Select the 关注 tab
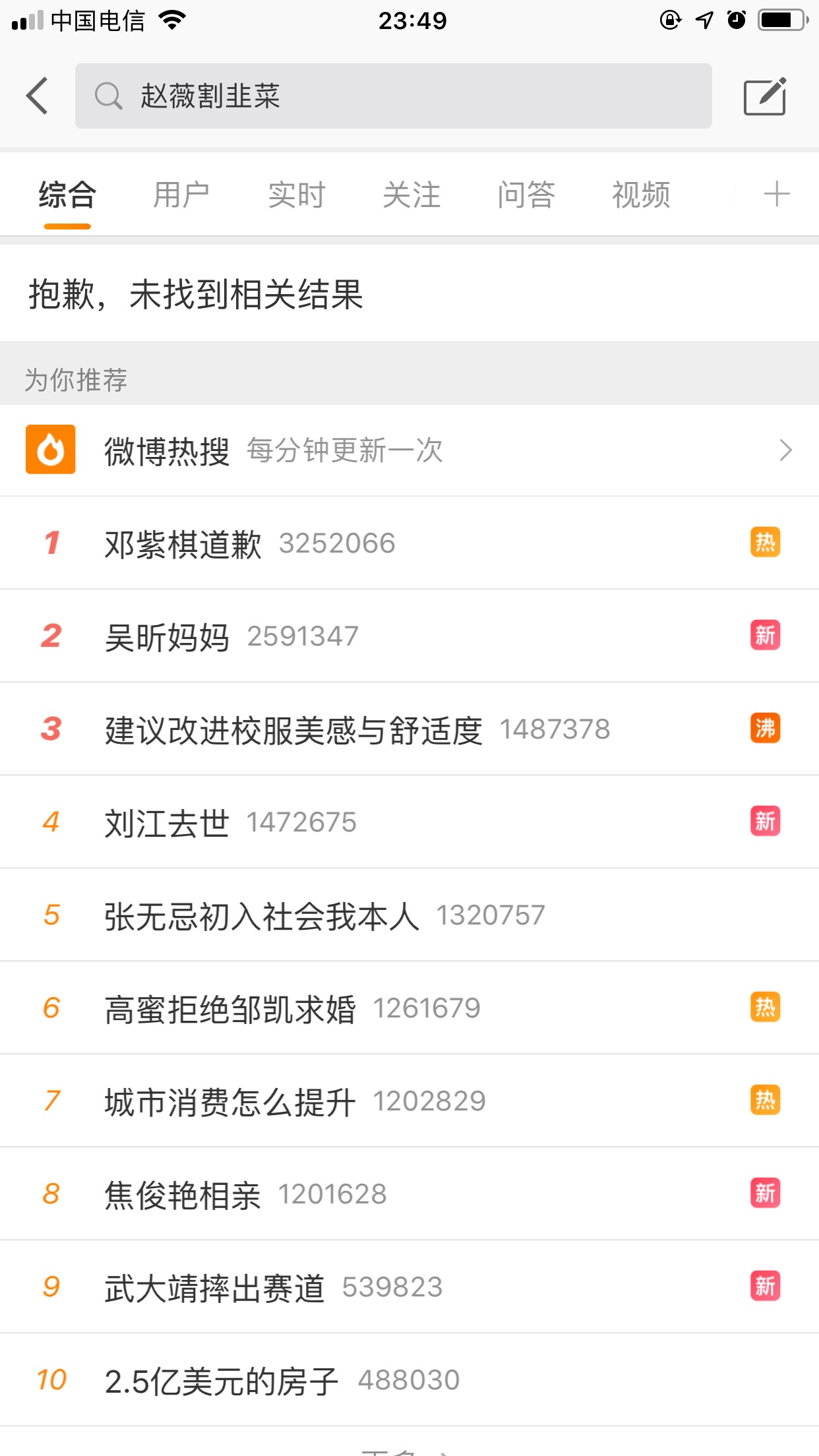The image size is (819, 1456). pyautogui.click(x=411, y=195)
